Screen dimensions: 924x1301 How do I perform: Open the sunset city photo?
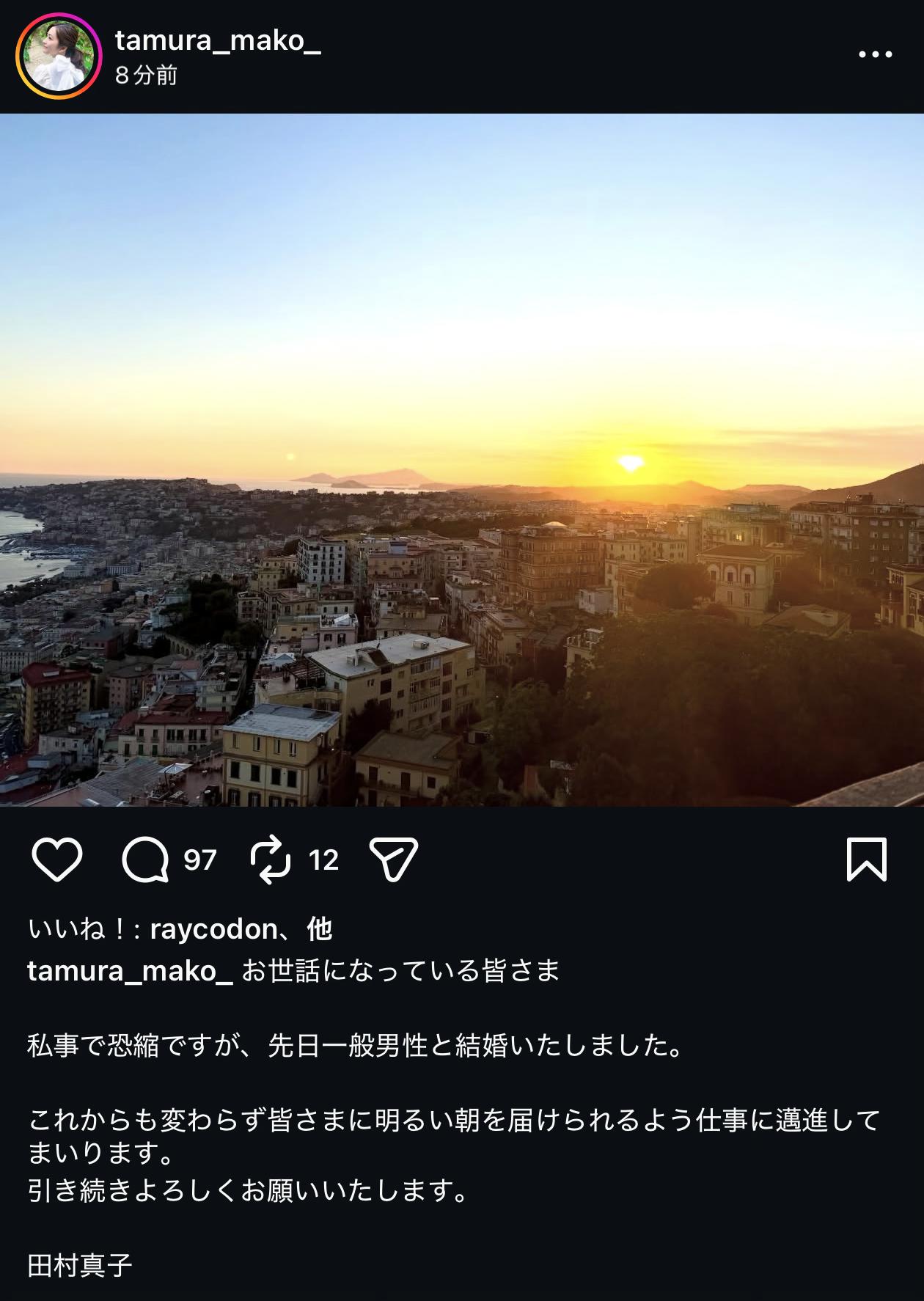click(462, 460)
